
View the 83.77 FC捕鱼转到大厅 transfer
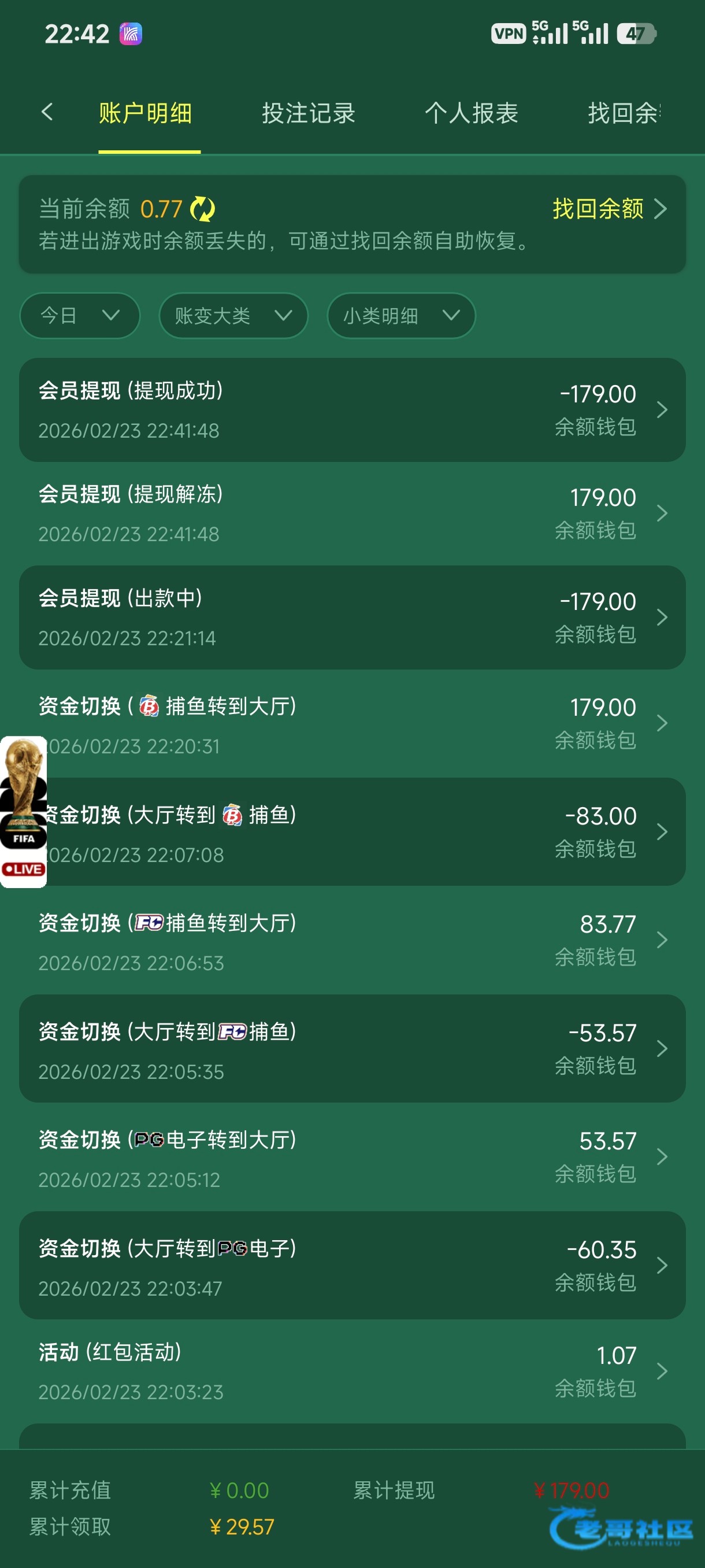pyautogui.click(x=352, y=941)
